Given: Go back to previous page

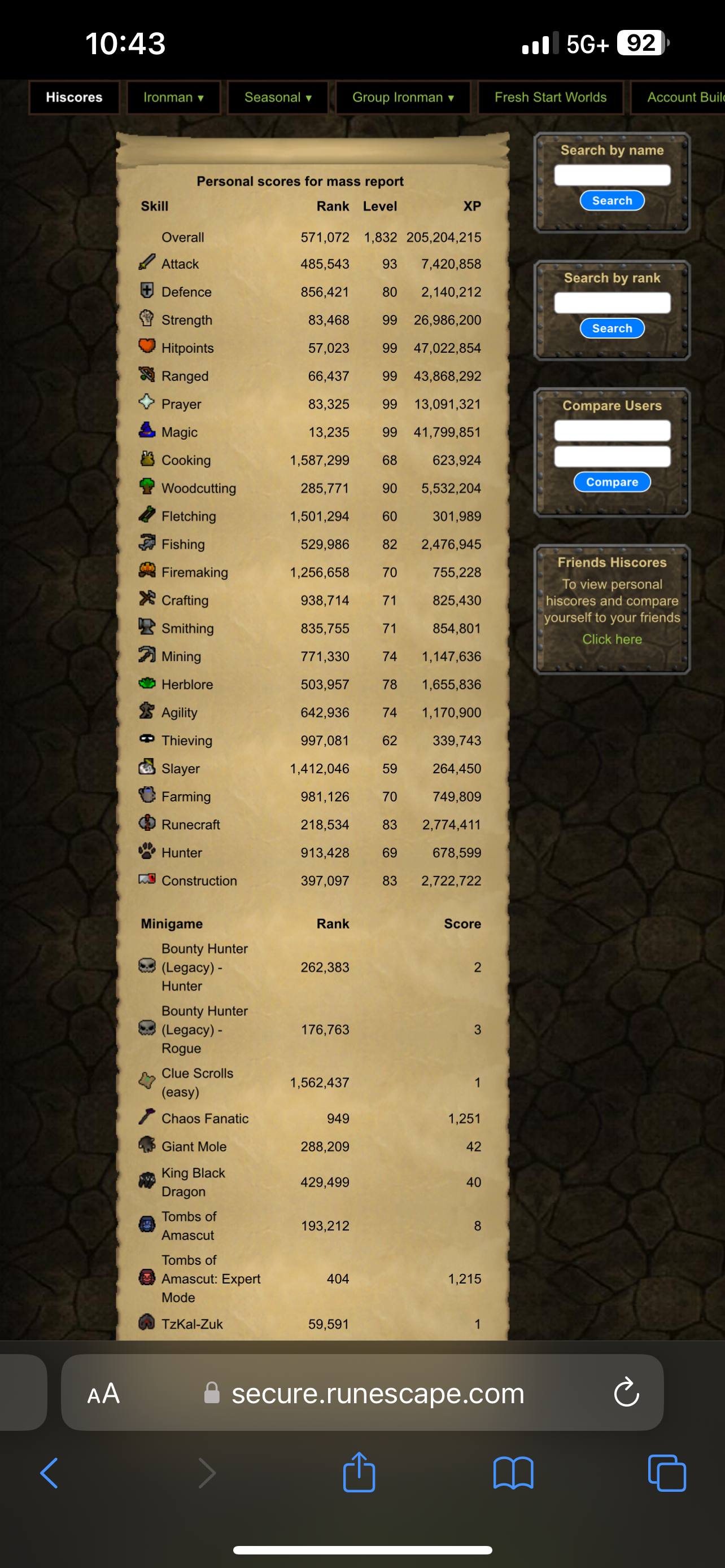Looking at the screenshot, I should [49, 1474].
